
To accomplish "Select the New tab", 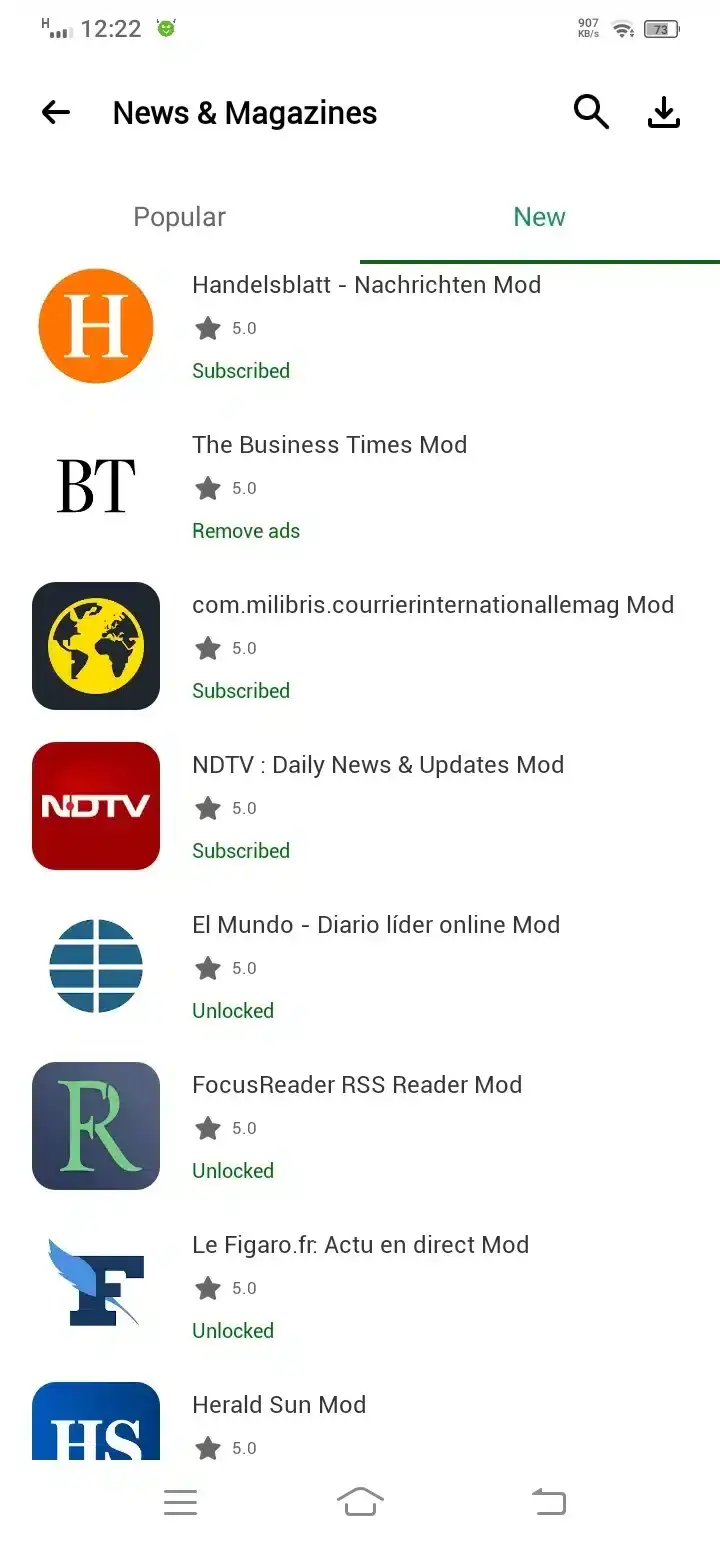I will coord(539,217).
